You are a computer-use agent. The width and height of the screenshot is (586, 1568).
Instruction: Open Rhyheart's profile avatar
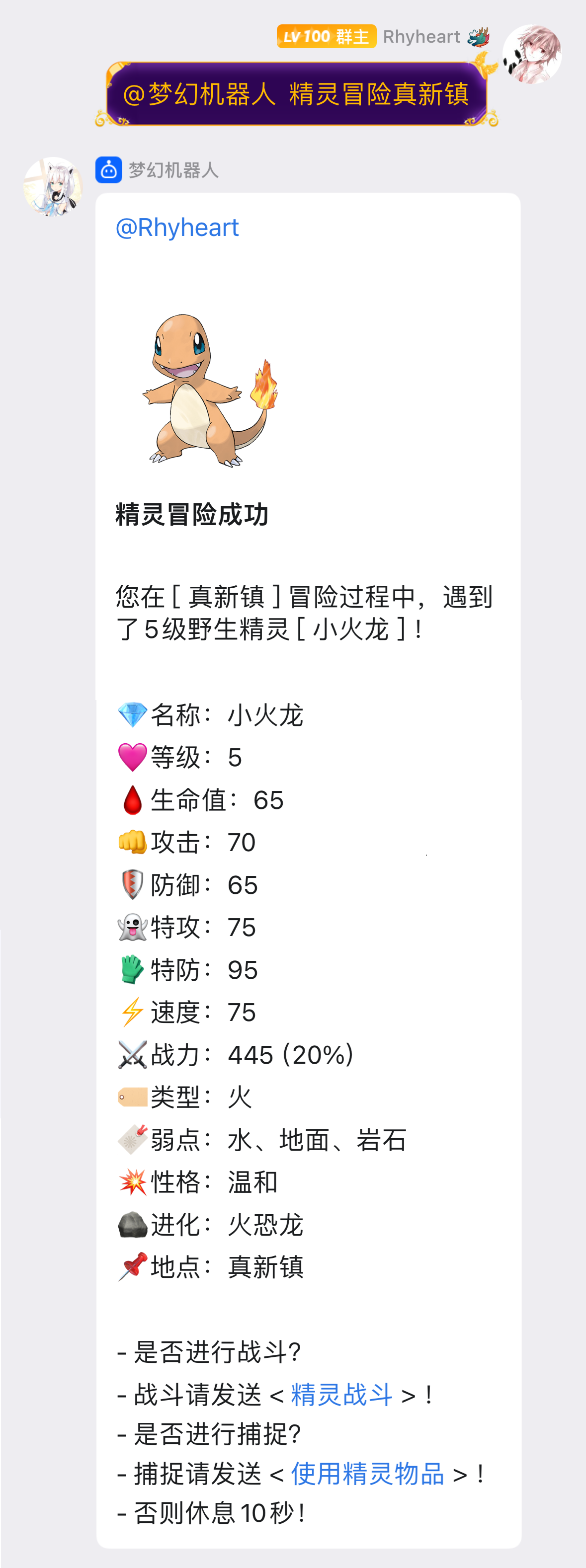click(x=532, y=54)
